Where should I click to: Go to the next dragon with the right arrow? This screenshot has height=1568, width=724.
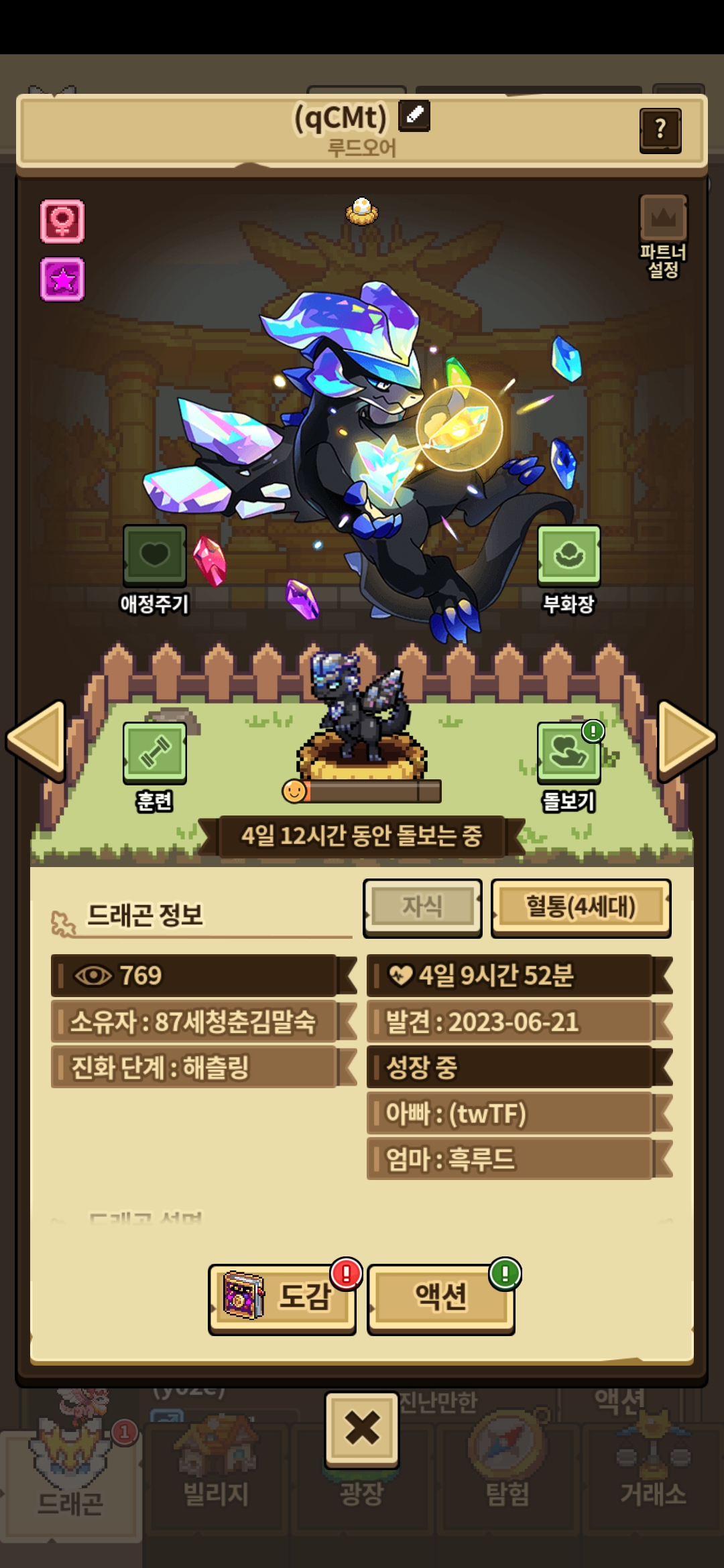pyautogui.click(x=688, y=740)
